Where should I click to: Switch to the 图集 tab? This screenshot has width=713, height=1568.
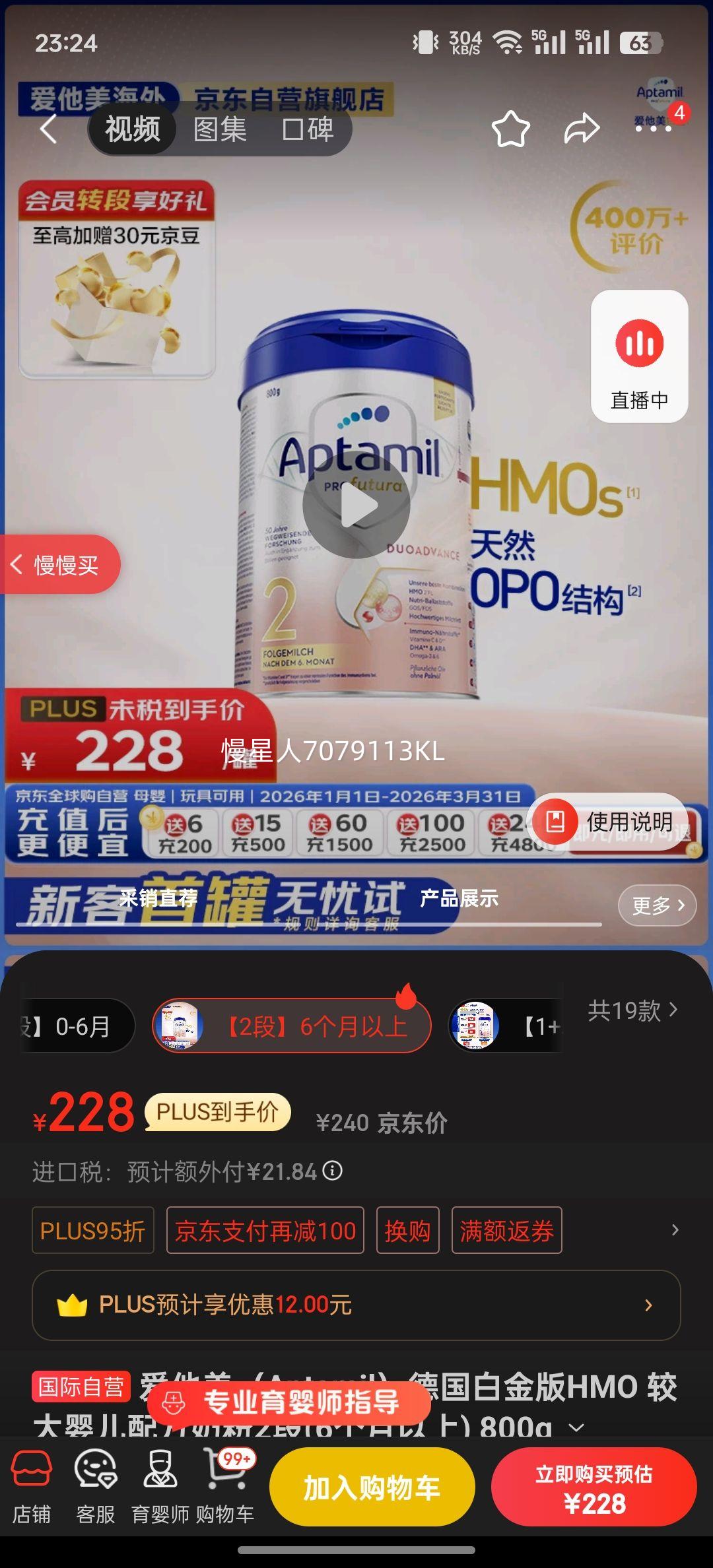[x=218, y=129]
